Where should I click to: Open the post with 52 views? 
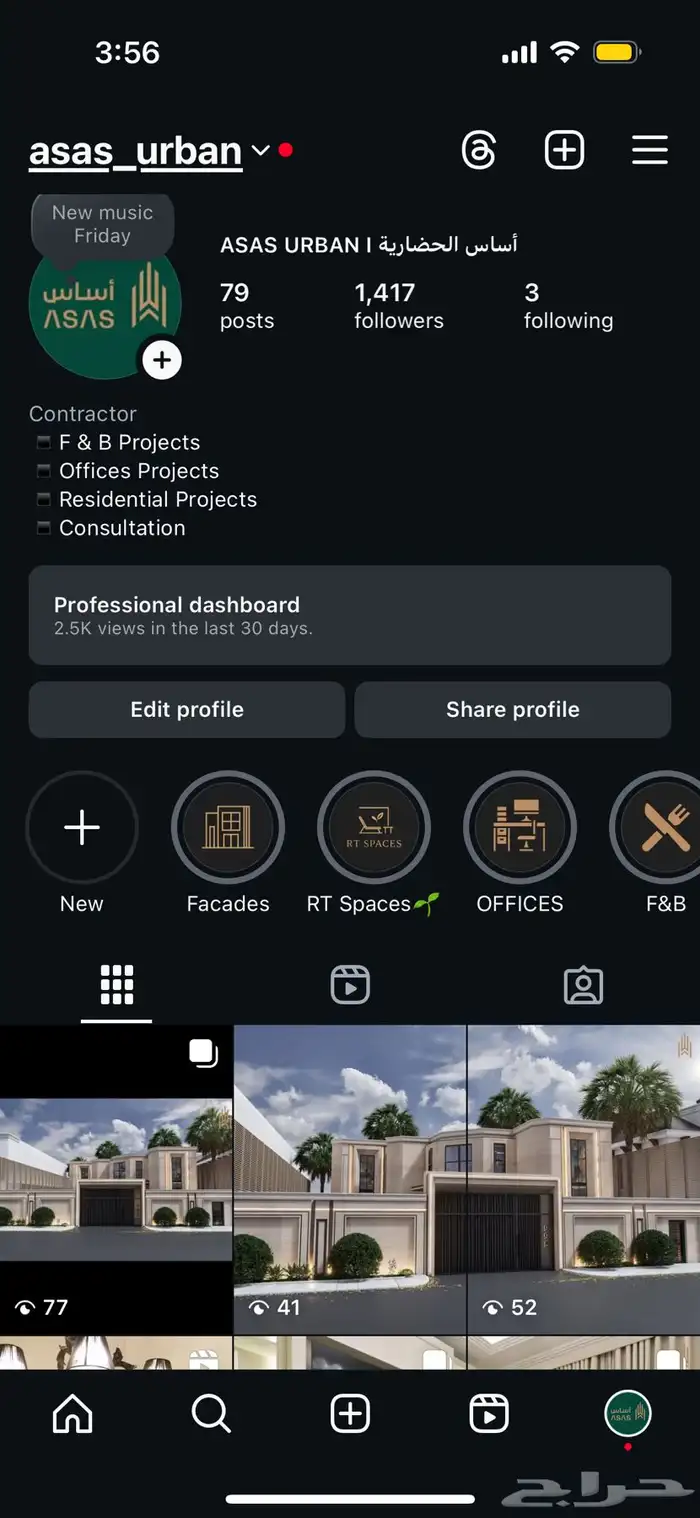584,1180
